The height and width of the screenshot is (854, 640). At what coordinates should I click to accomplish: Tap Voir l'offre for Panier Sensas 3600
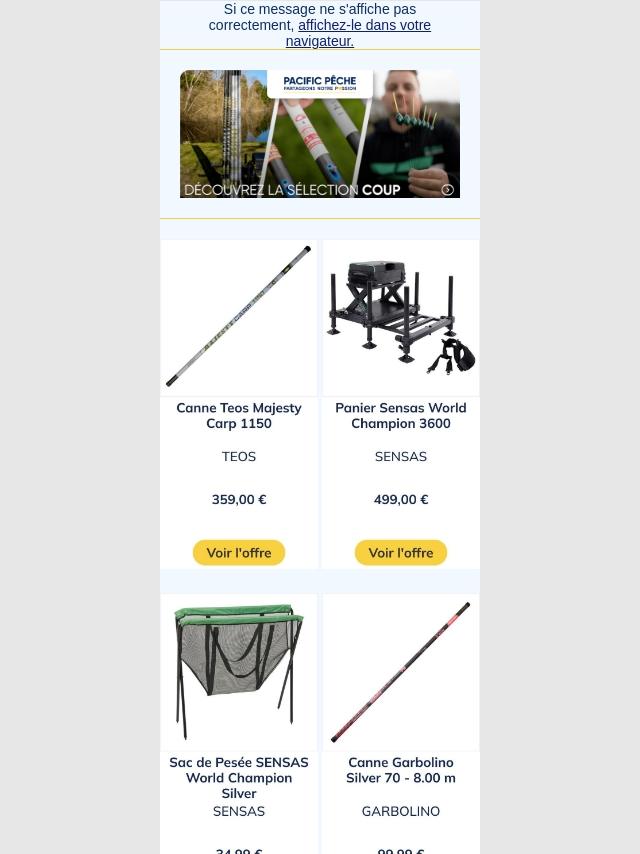point(401,553)
